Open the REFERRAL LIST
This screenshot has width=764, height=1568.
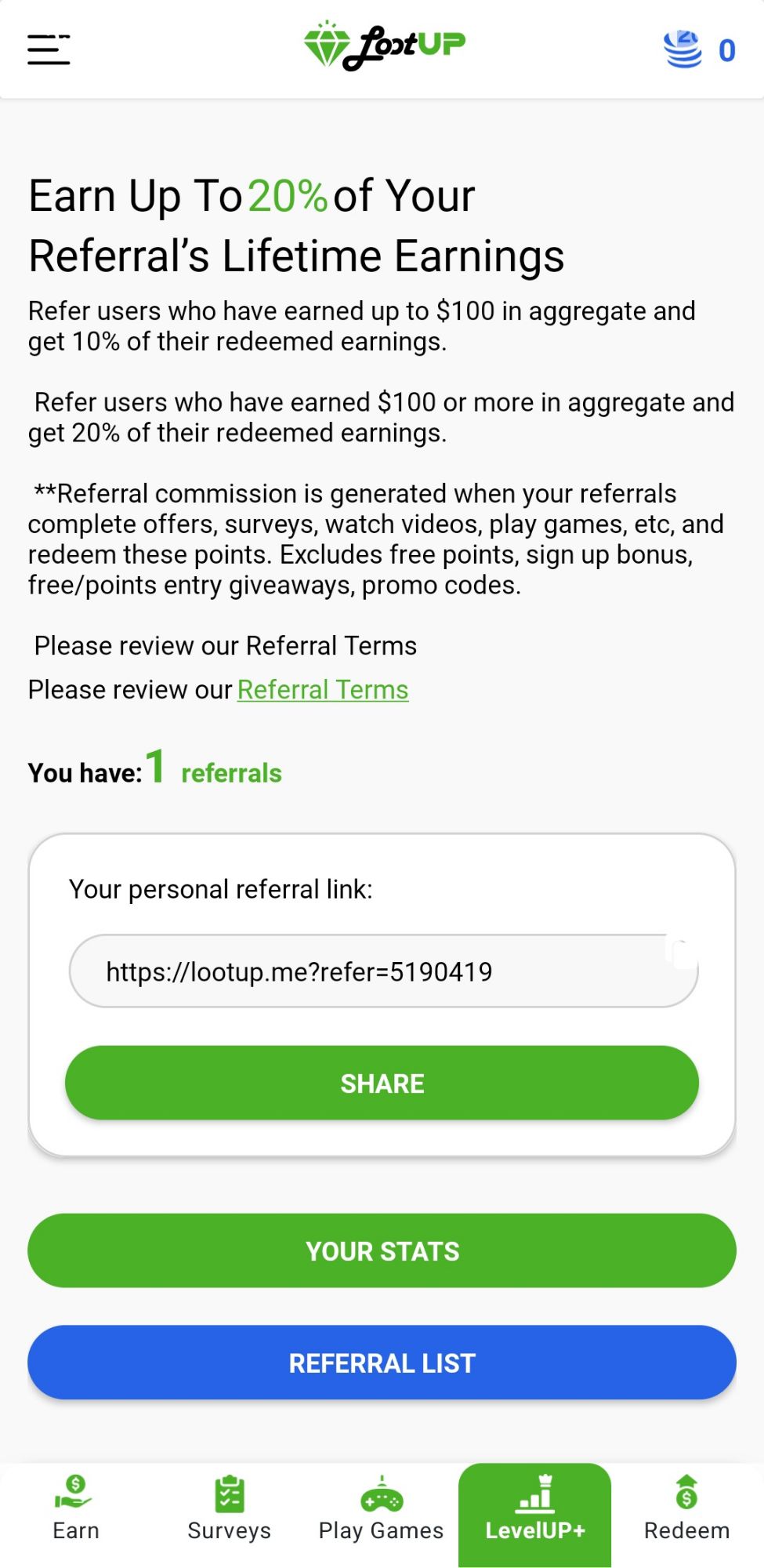tap(382, 1363)
